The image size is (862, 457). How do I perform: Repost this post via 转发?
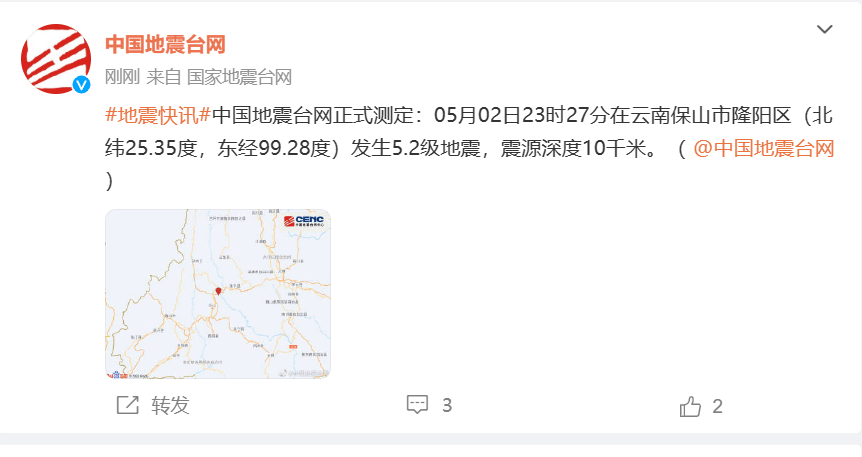(153, 405)
